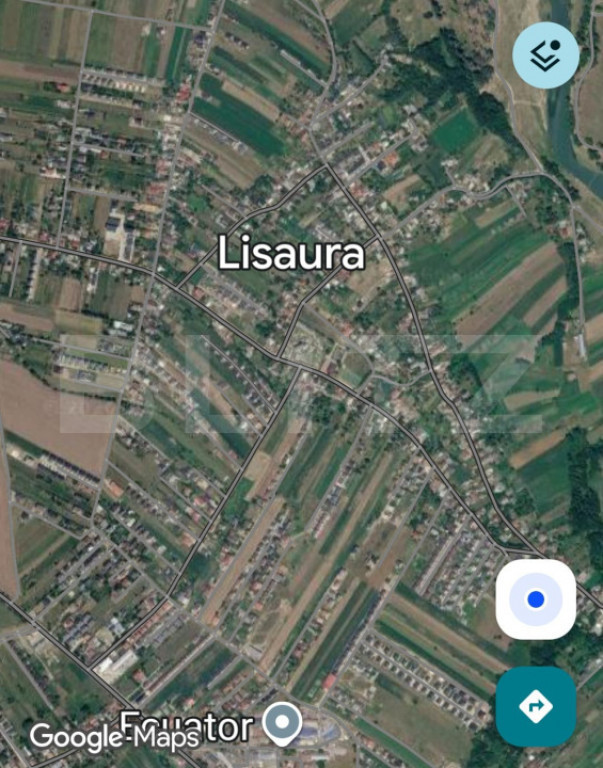The image size is (603, 768).
Task: Center map on my current location
Action: (x=536, y=599)
